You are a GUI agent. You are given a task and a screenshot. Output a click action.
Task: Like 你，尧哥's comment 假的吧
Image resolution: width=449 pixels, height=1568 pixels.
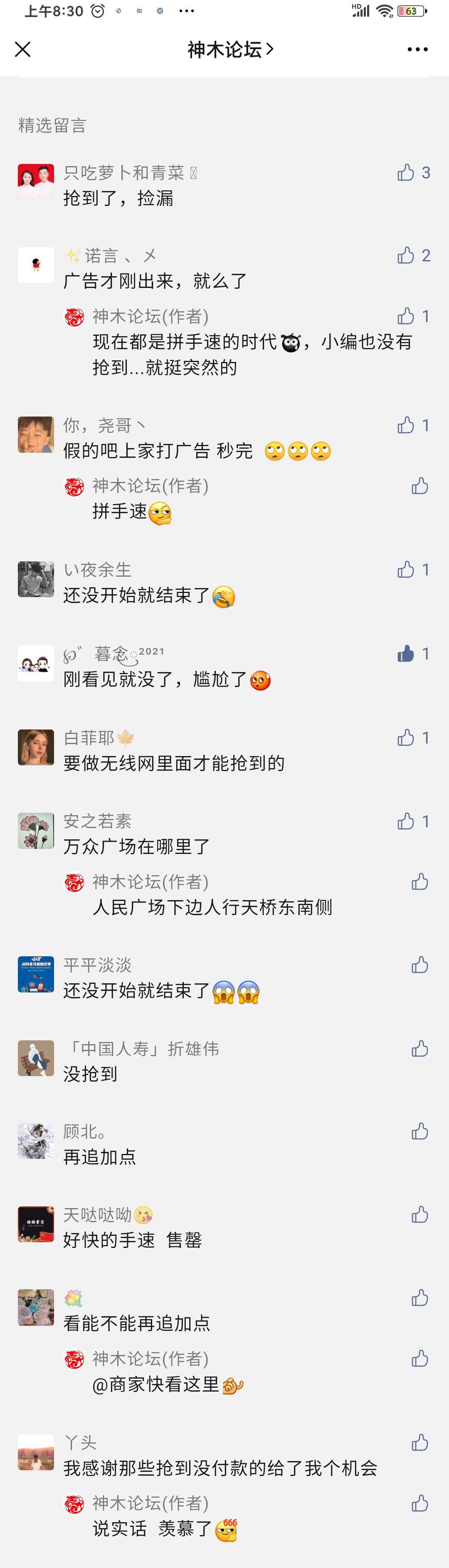pyautogui.click(x=406, y=425)
